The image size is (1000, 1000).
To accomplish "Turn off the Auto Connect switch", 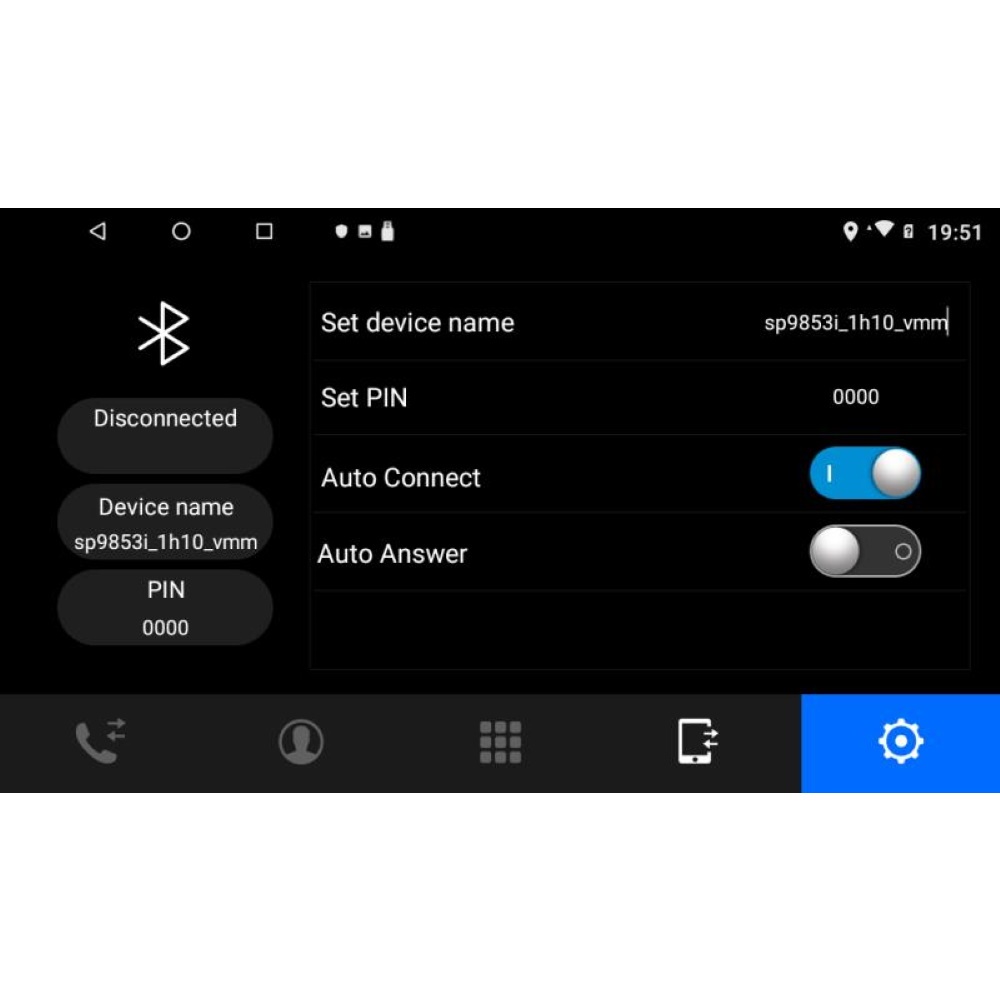I will click(x=864, y=474).
